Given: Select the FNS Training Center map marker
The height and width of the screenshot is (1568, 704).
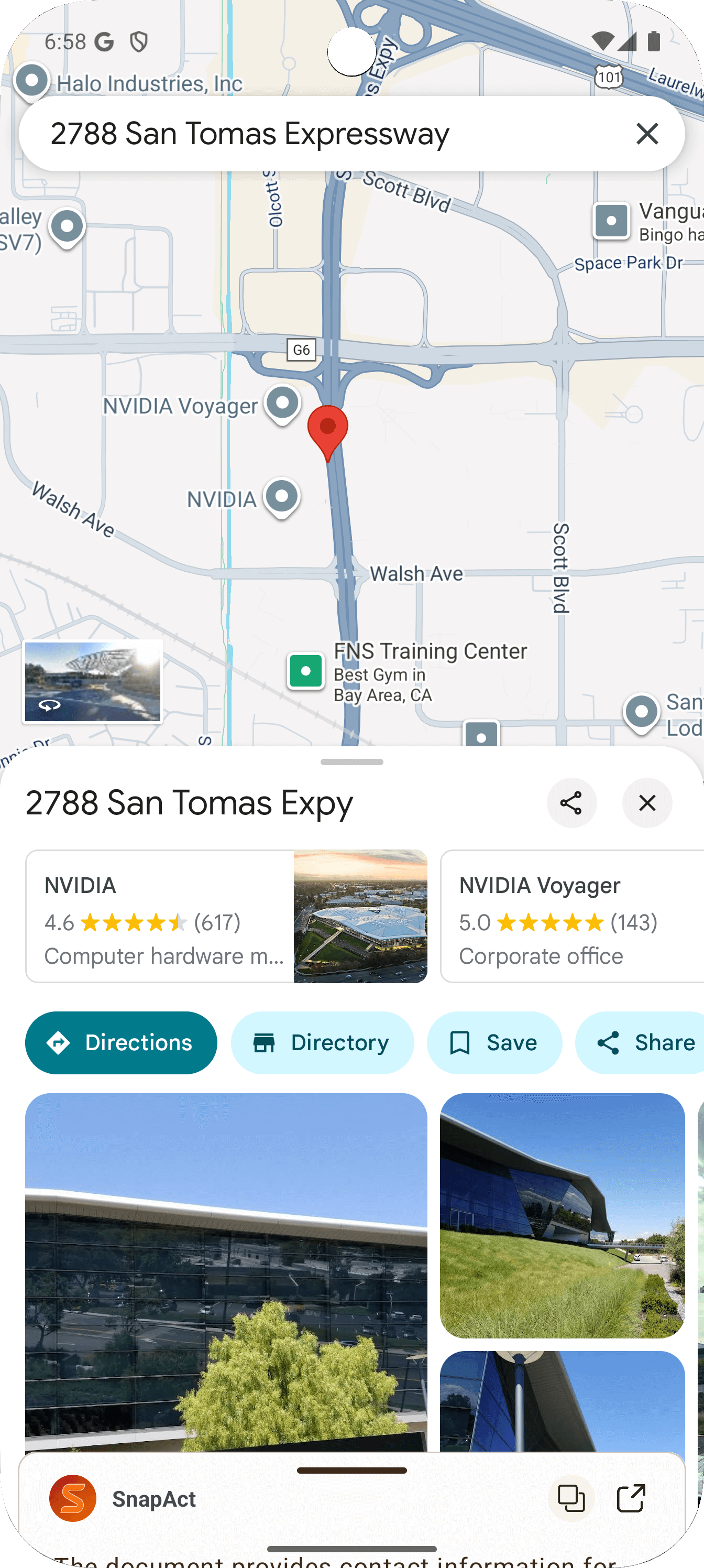Looking at the screenshot, I should point(305,671).
